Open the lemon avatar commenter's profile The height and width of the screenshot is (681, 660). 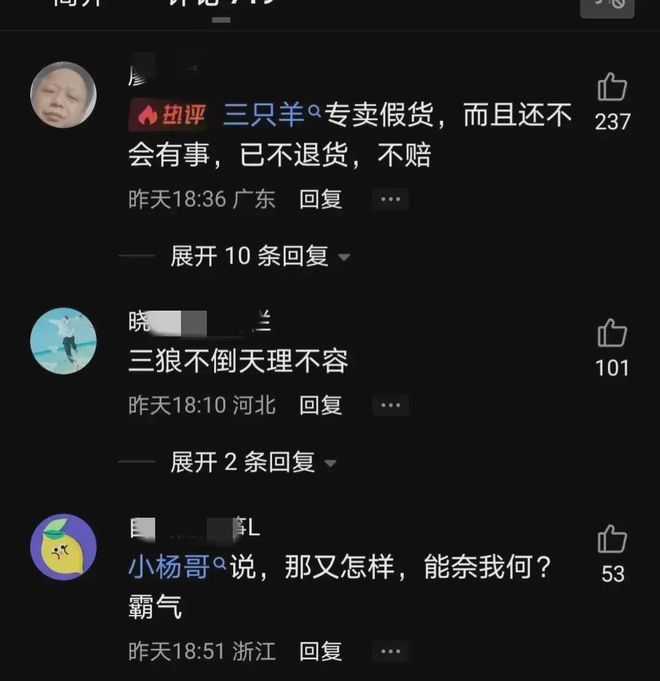pos(64,547)
